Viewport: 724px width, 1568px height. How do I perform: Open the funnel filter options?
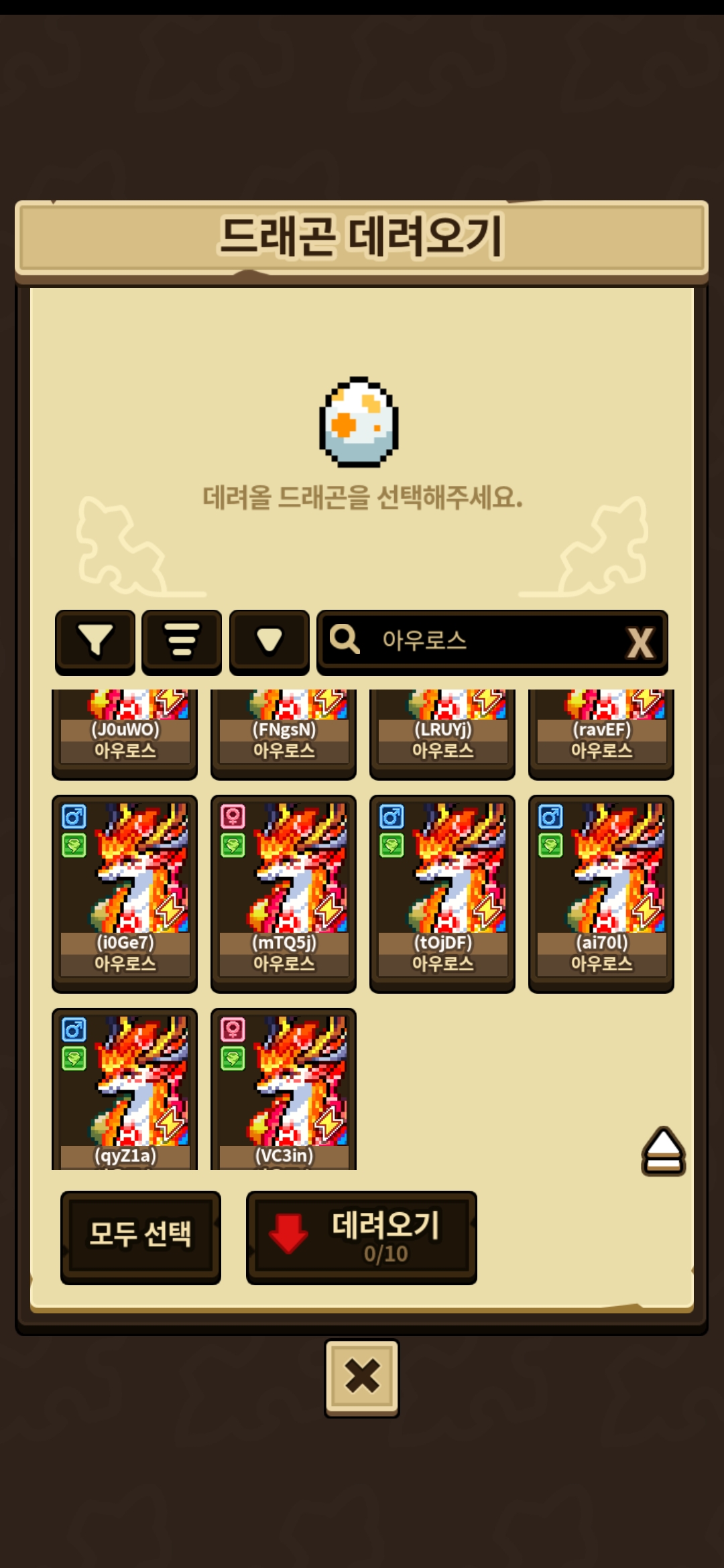pyautogui.click(x=95, y=641)
